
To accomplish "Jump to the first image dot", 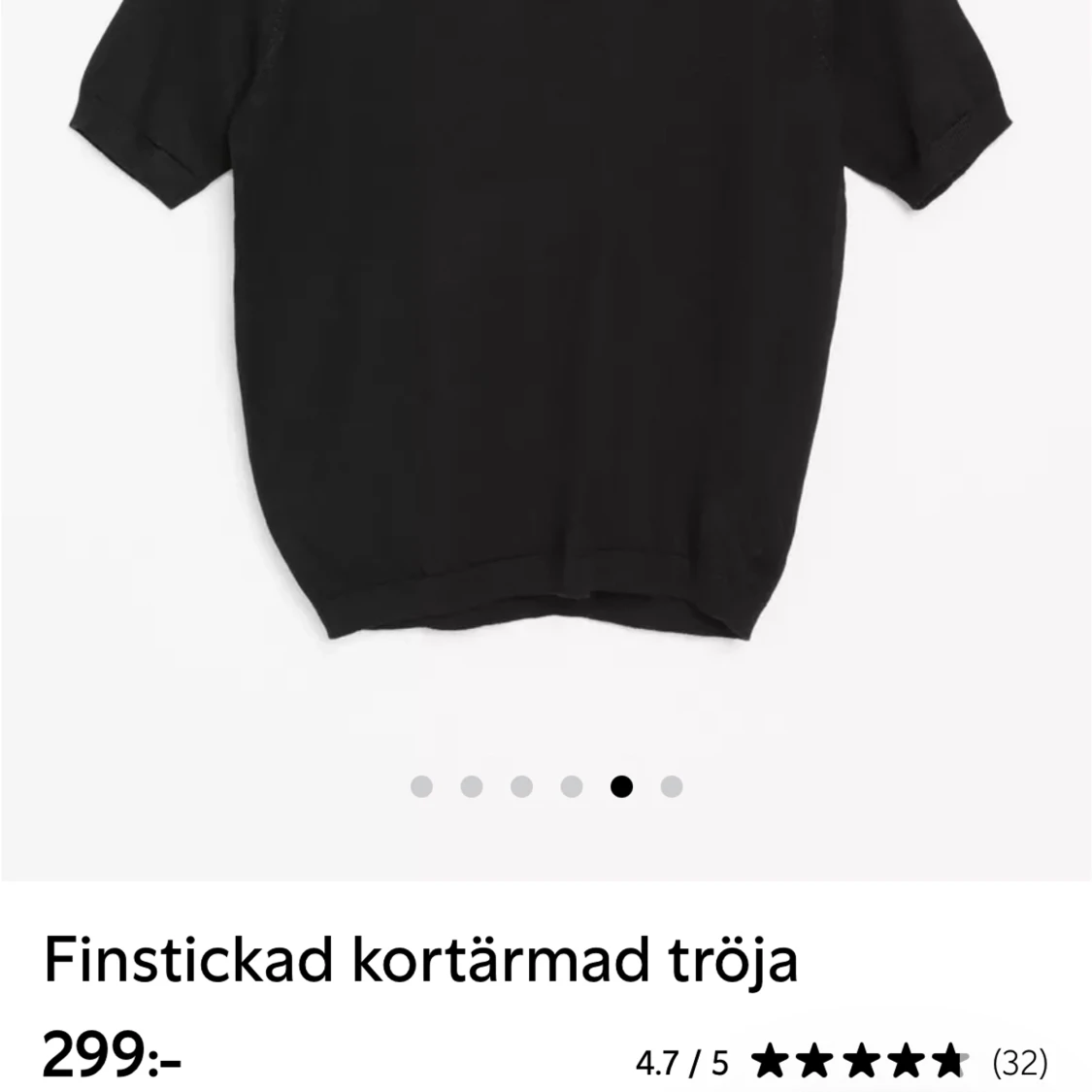I will 421,785.
